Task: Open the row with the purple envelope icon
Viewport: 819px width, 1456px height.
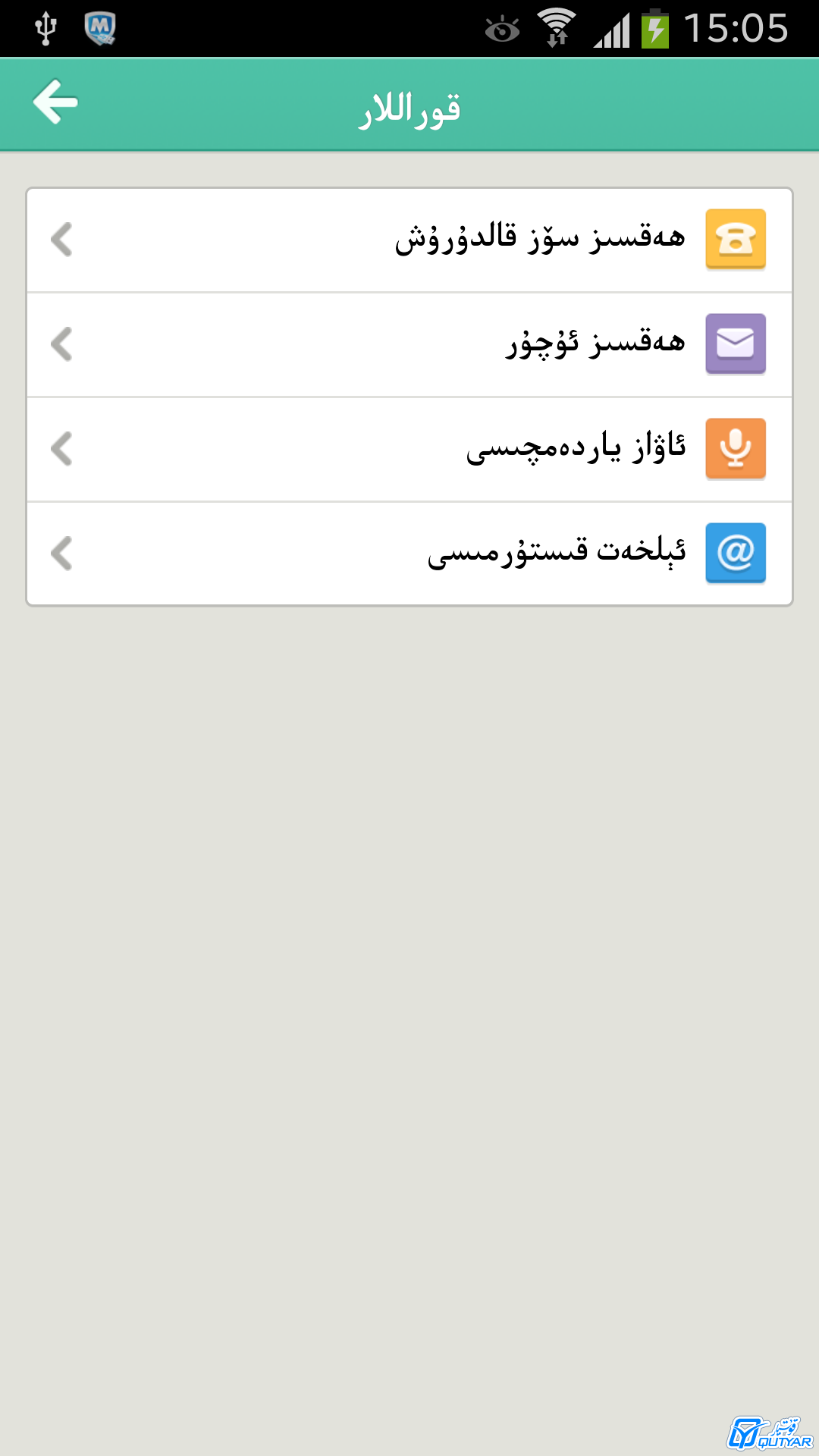Action: (x=409, y=344)
